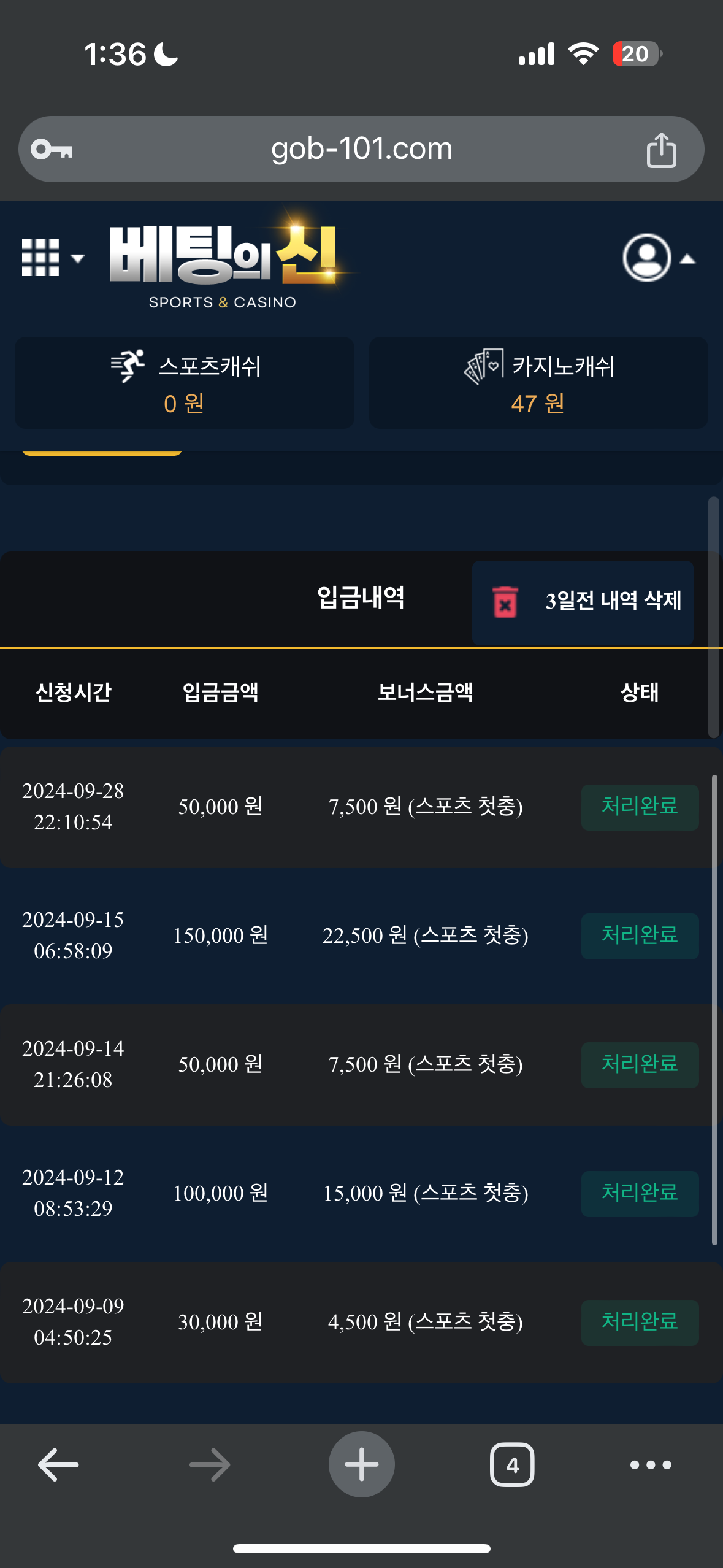View the 4 open tabs
The image size is (723, 1568).
tap(512, 1464)
